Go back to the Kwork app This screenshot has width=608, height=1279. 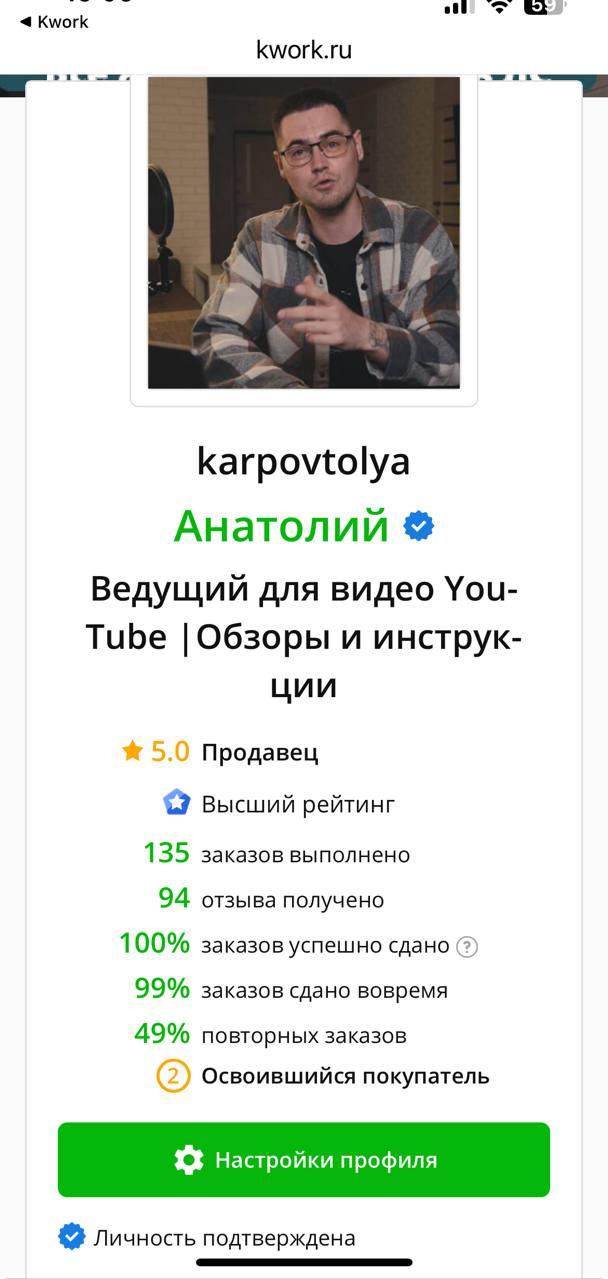(54, 21)
